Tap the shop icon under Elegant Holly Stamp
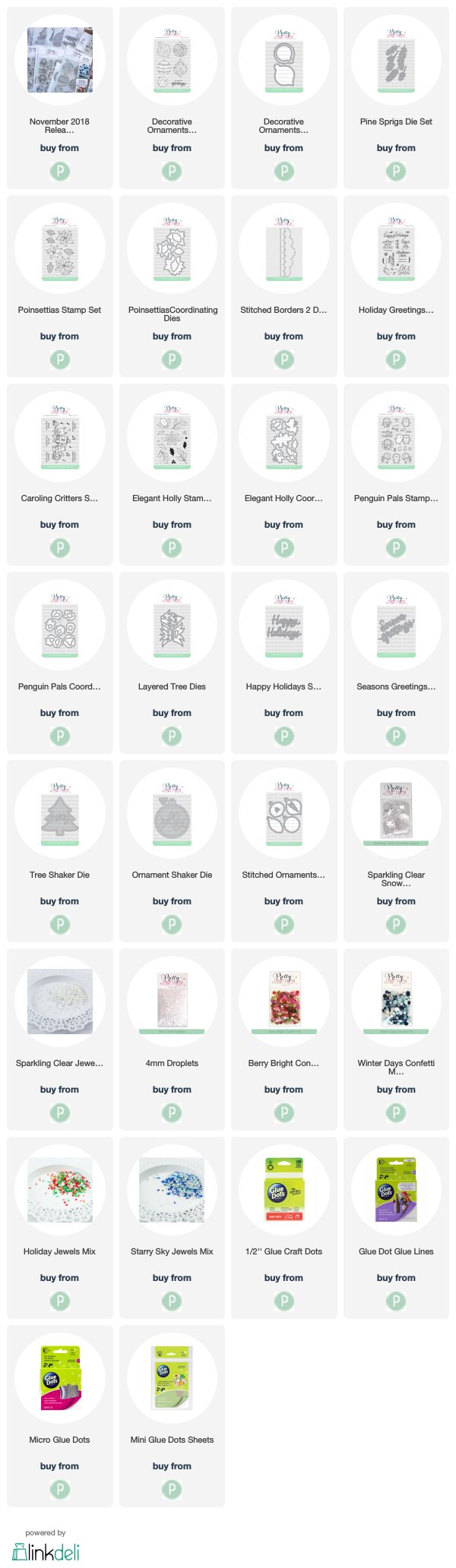Viewport: 456px width, 1568px height. pos(172,547)
